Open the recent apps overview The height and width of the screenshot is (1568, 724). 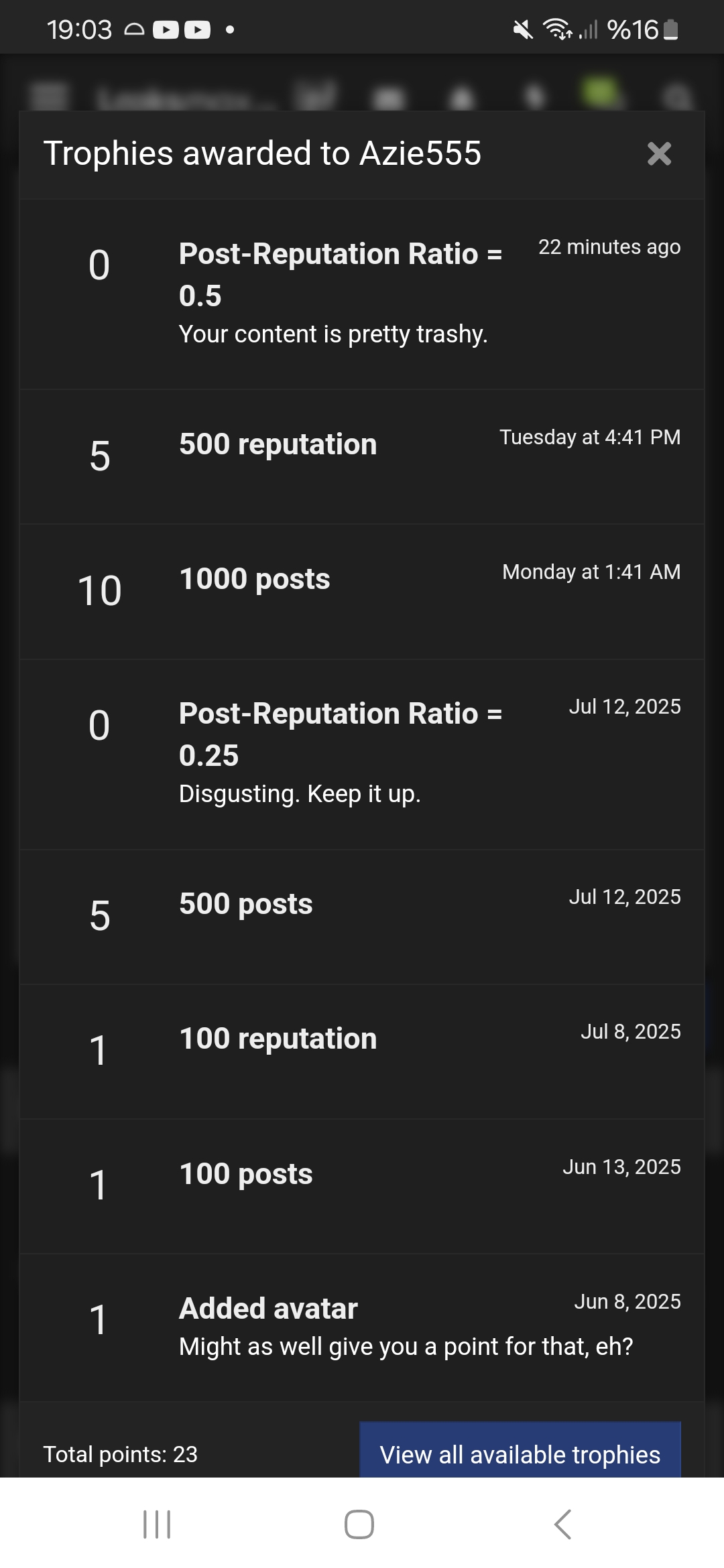click(x=157, y=1524)
